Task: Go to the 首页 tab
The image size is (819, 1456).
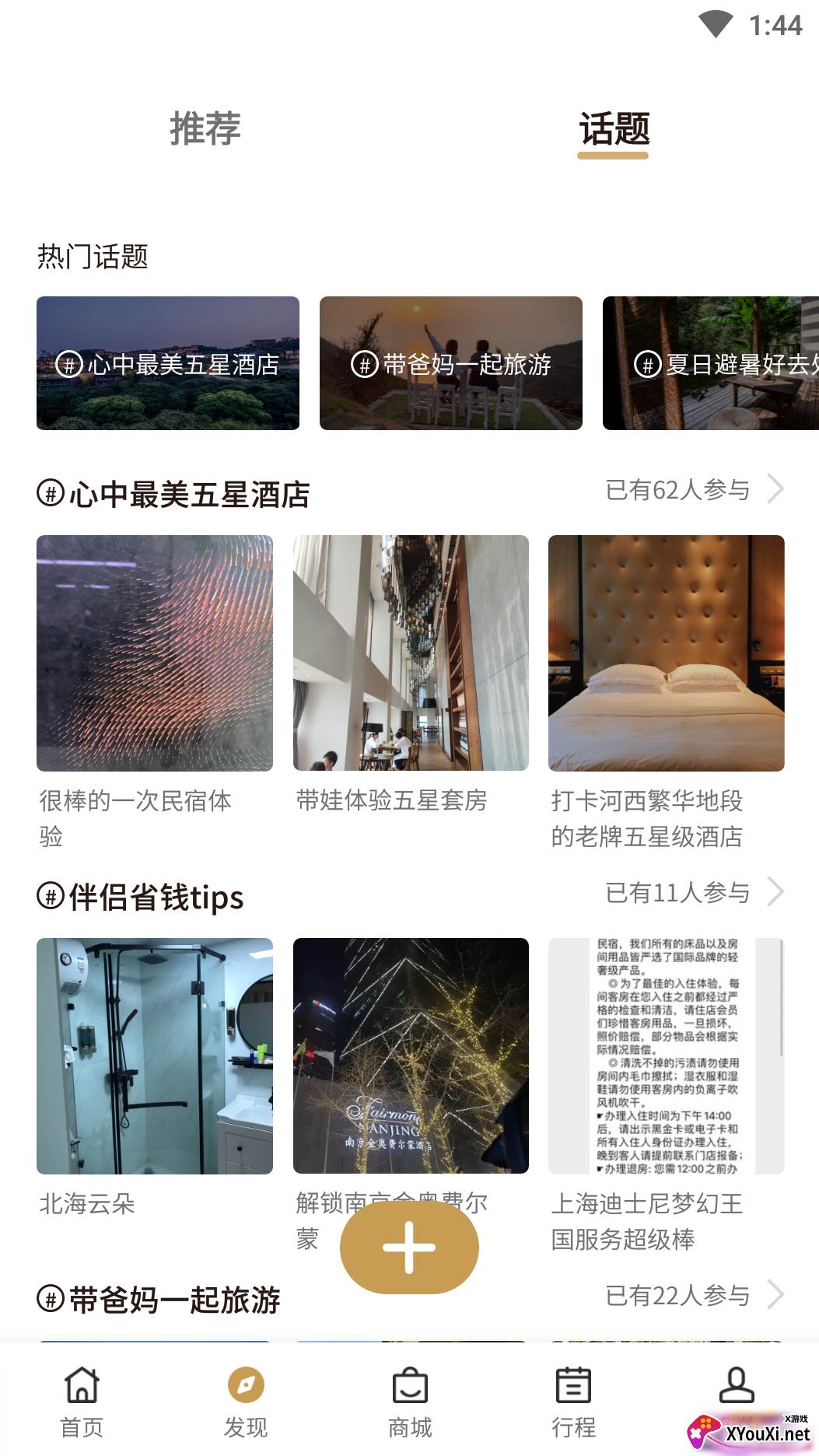Action: (82, 1402)
